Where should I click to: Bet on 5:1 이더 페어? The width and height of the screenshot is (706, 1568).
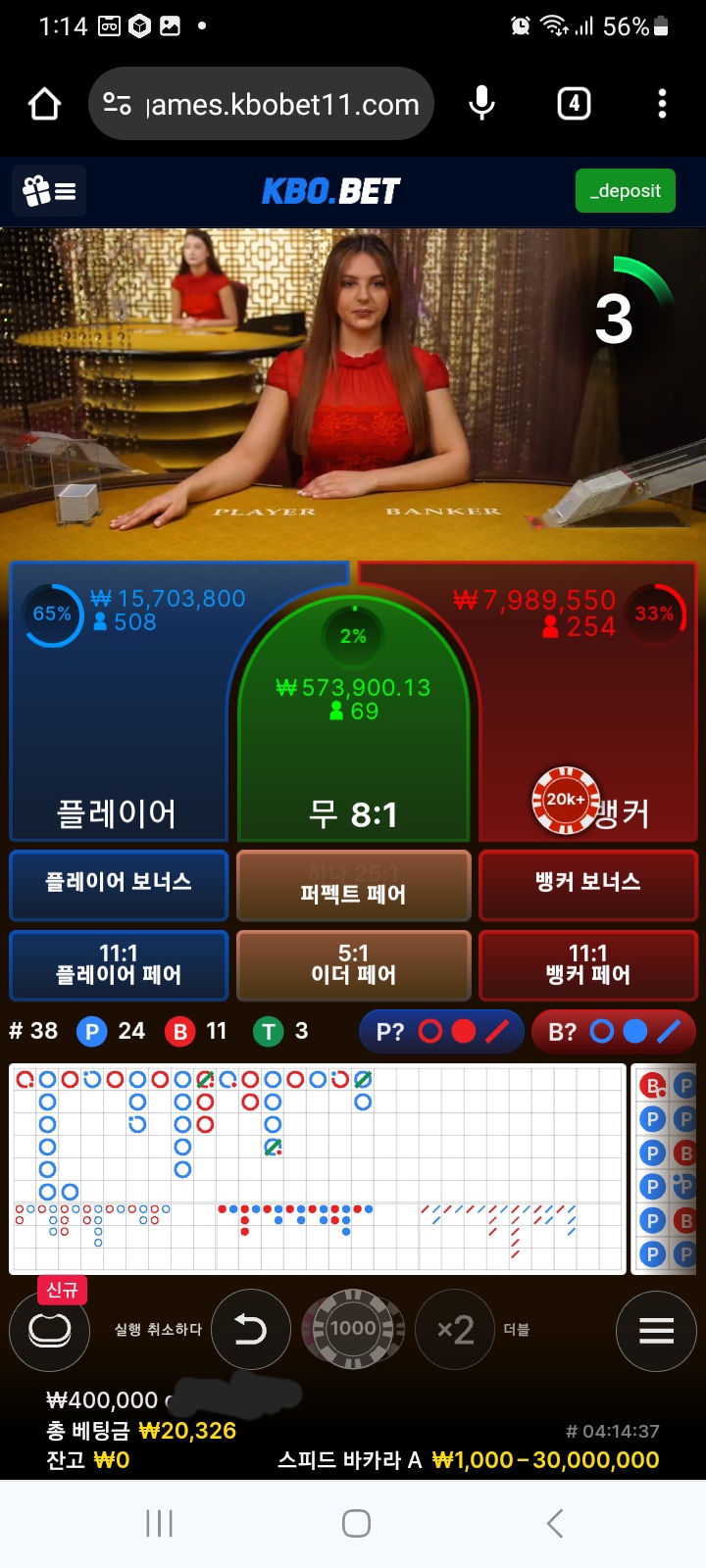click(353, 964)
